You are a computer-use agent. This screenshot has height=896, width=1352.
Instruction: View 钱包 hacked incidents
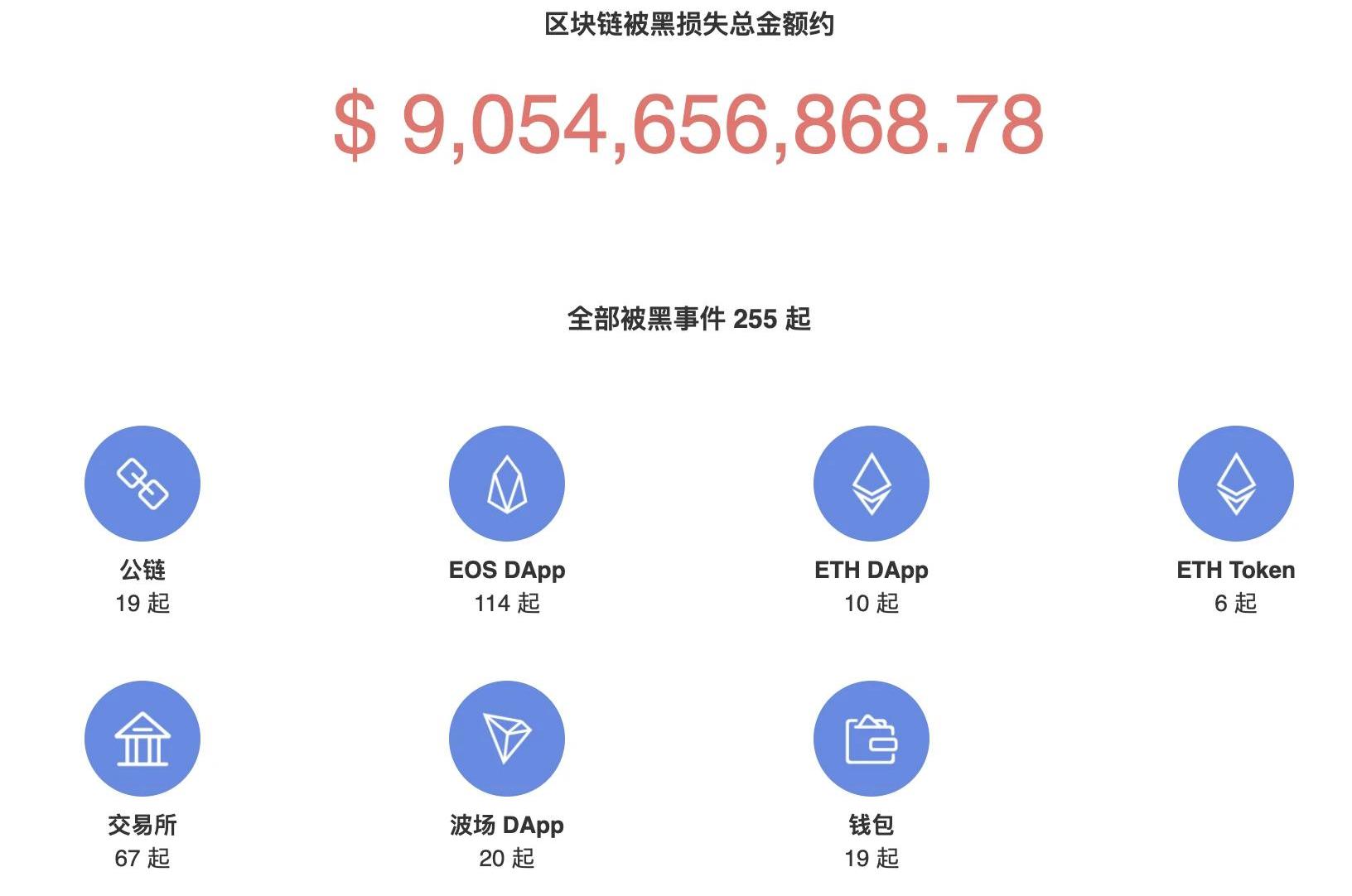(872, 739)
